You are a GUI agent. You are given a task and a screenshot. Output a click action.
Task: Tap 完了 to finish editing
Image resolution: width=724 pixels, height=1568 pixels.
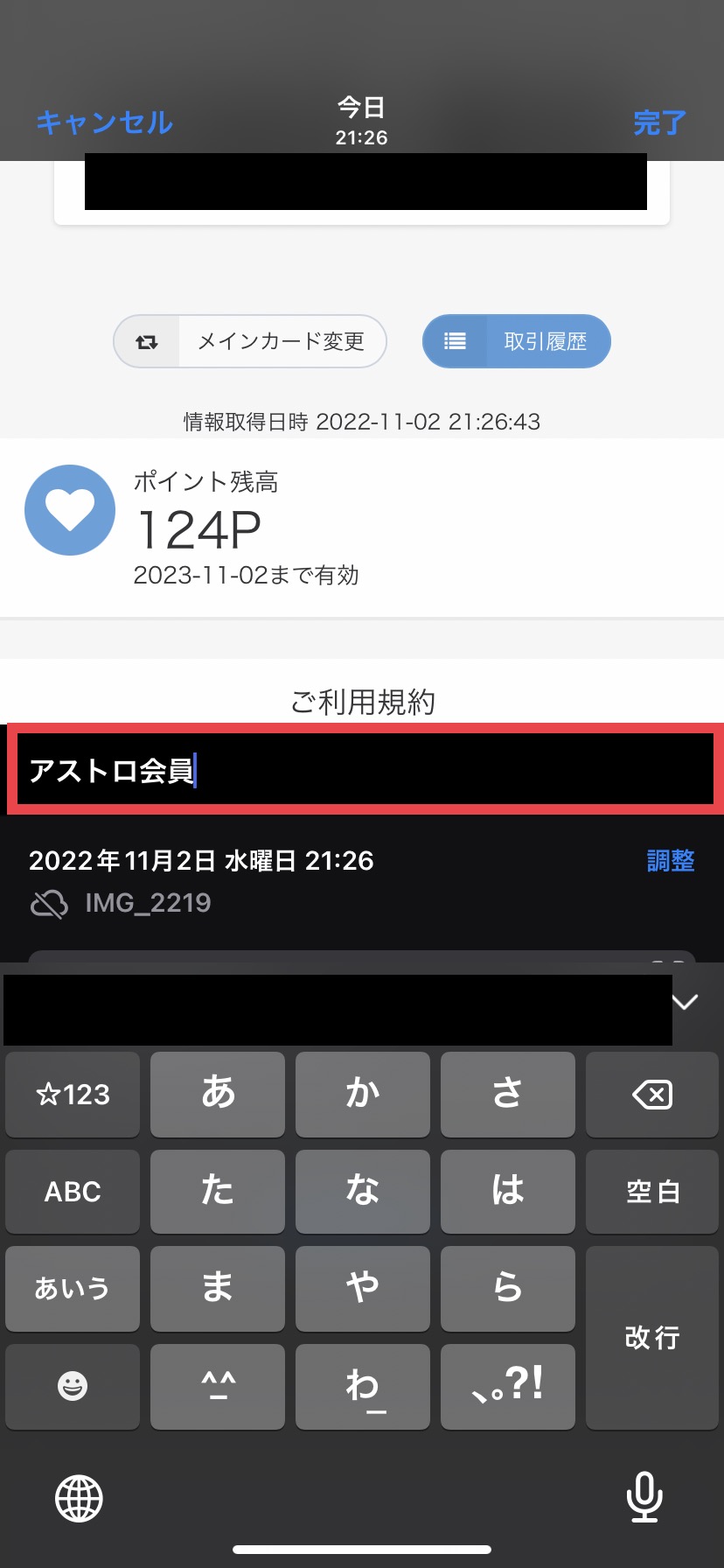tap(659, 122)
